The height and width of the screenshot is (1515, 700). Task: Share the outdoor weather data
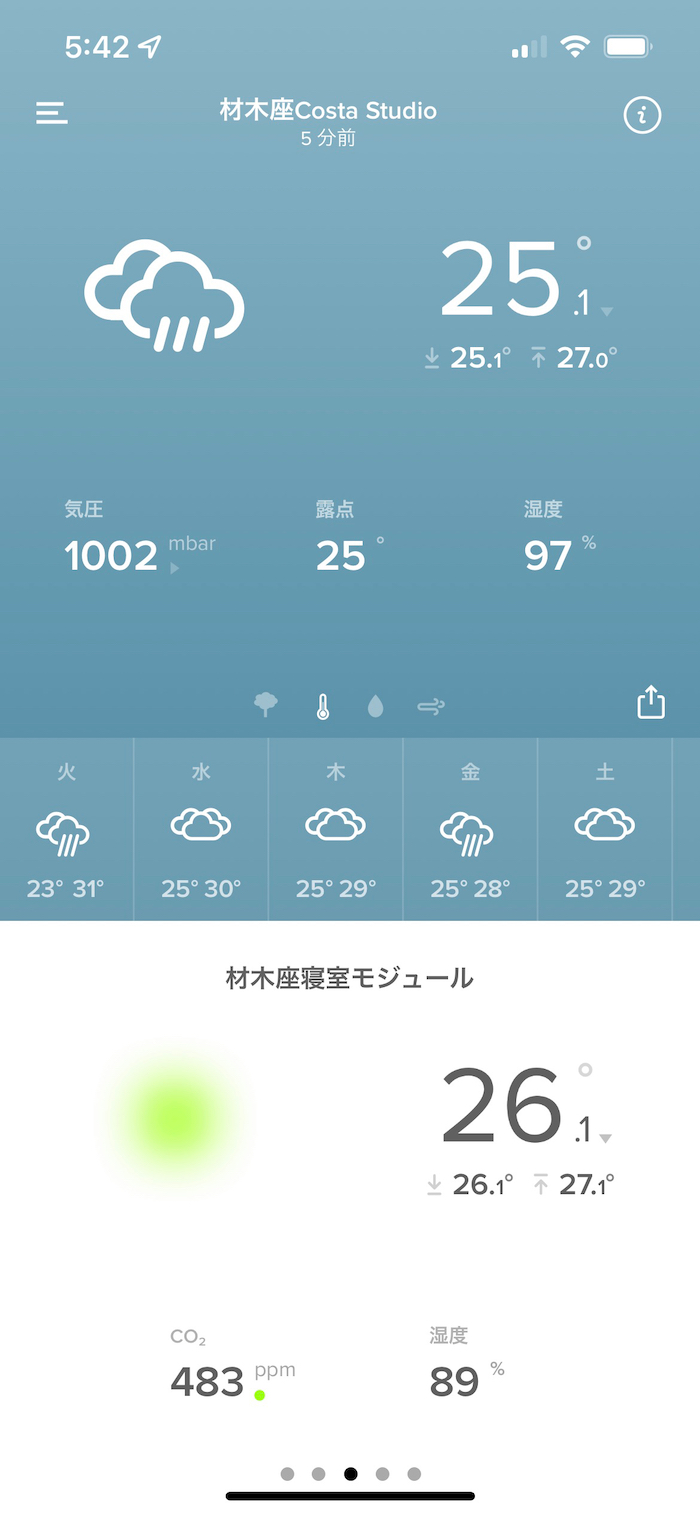coord(651,703)
